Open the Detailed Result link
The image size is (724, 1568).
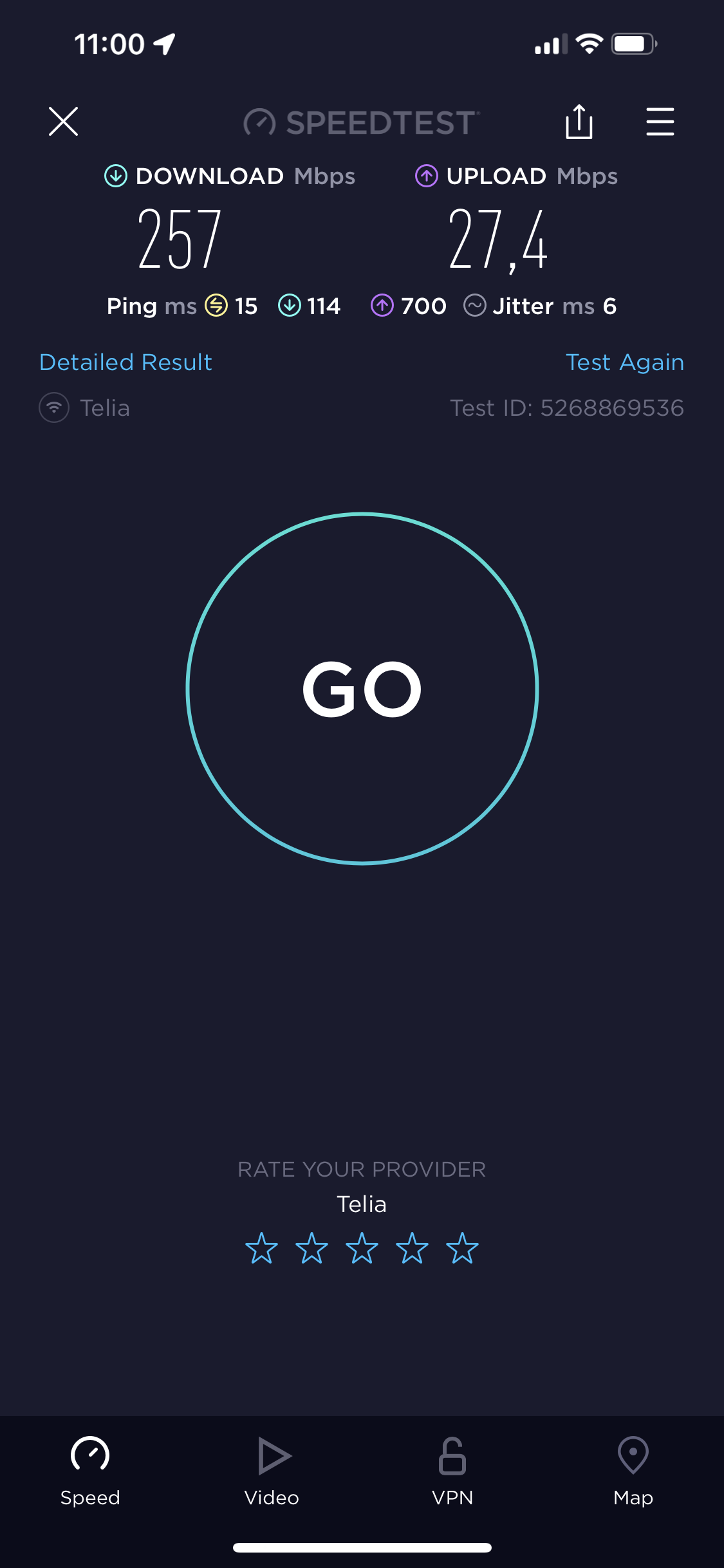tap(126, 362)
